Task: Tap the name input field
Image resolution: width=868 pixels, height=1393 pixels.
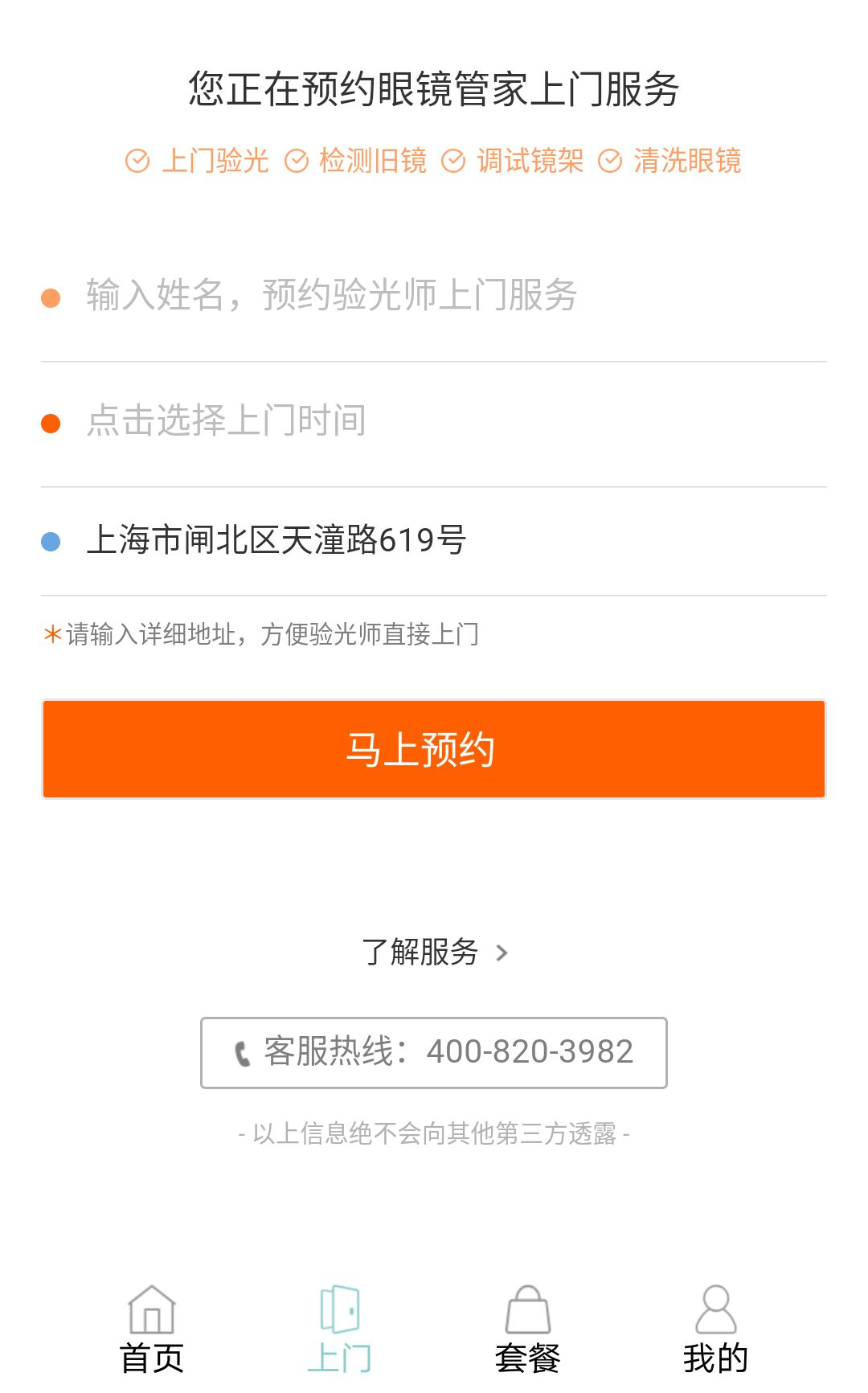Action: 434,296
